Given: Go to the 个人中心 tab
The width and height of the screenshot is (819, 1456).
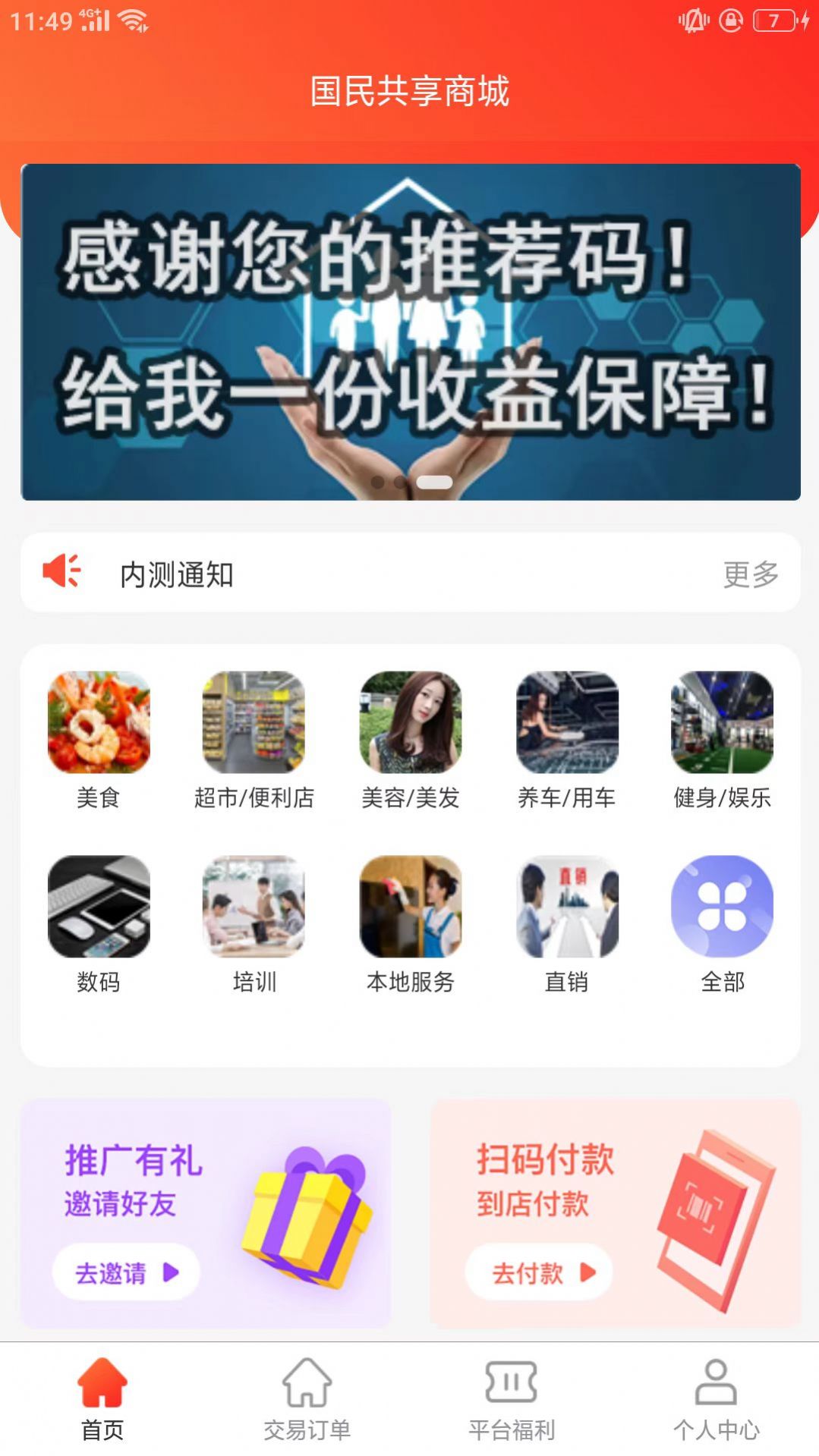Looking at the screenshot, I should click(x=716, y=1400).
